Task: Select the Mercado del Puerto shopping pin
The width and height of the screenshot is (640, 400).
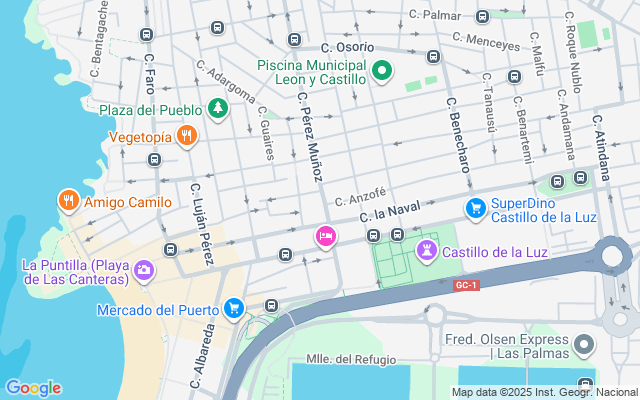Action: (x=234, y=308)
